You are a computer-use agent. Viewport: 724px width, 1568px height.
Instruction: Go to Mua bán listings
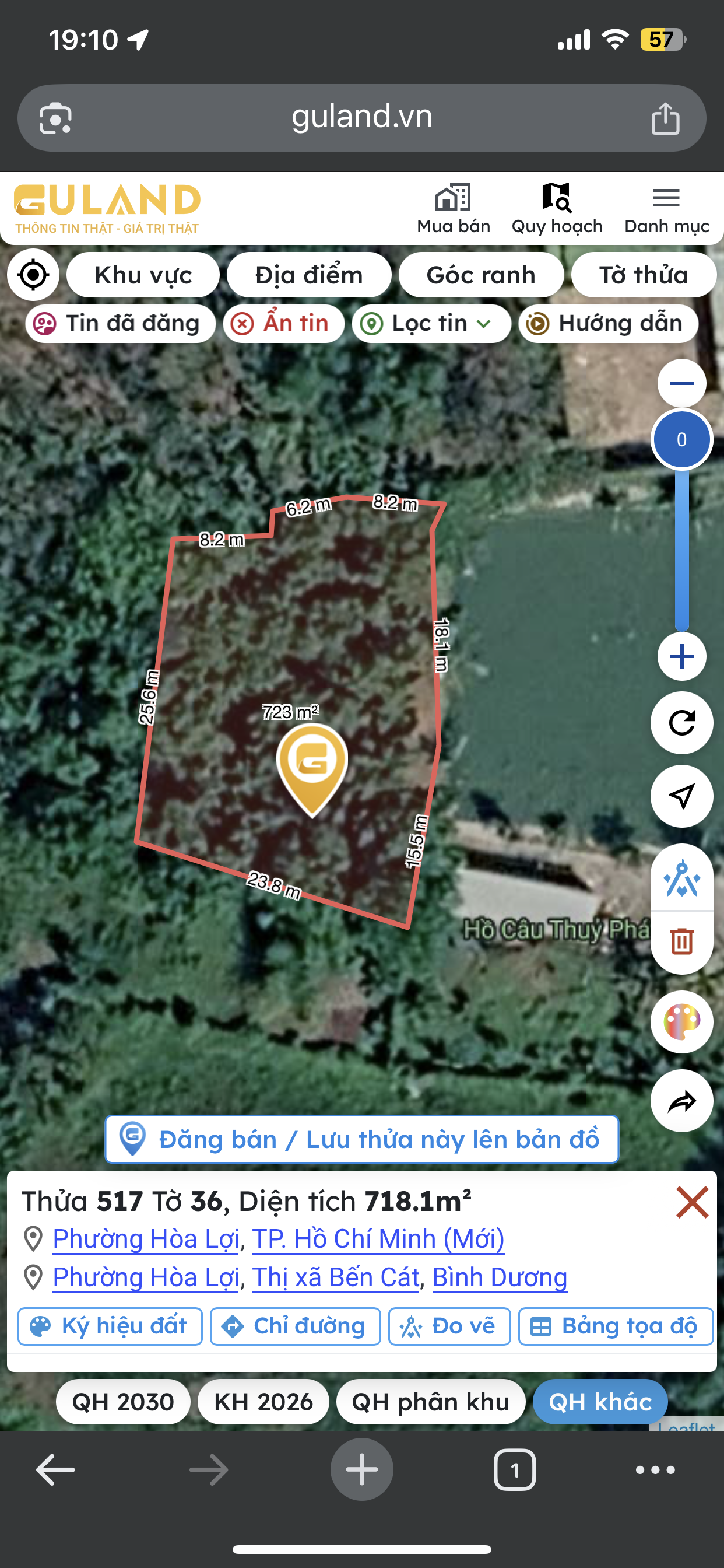(x=454, y=209)
